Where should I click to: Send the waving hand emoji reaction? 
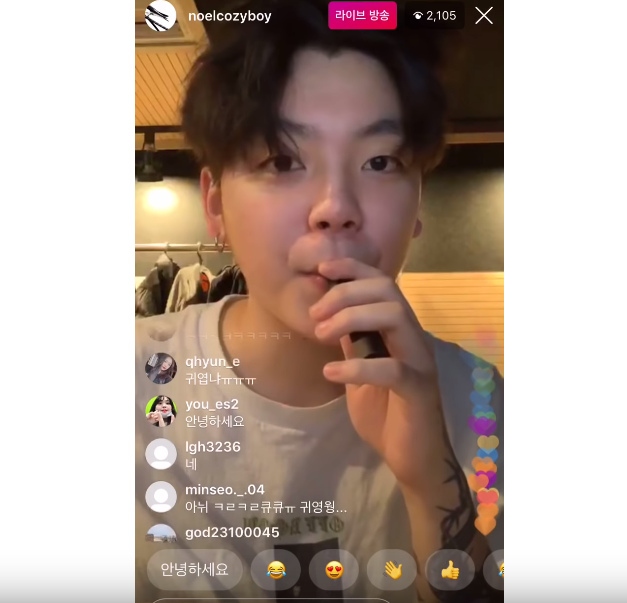[x=392, y=570]
